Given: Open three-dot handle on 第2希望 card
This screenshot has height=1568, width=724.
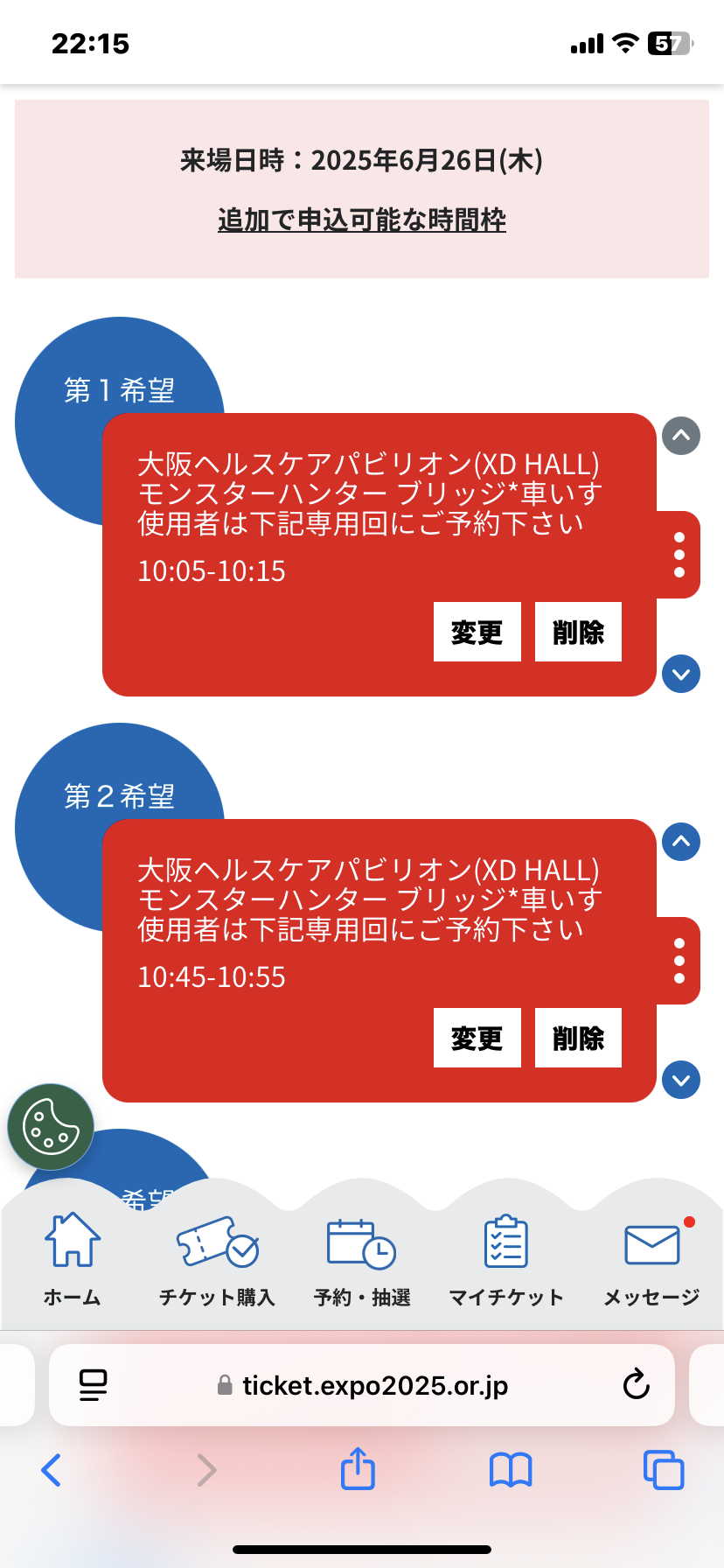Looking at the screenshot, I should click(x=679, y=961).
